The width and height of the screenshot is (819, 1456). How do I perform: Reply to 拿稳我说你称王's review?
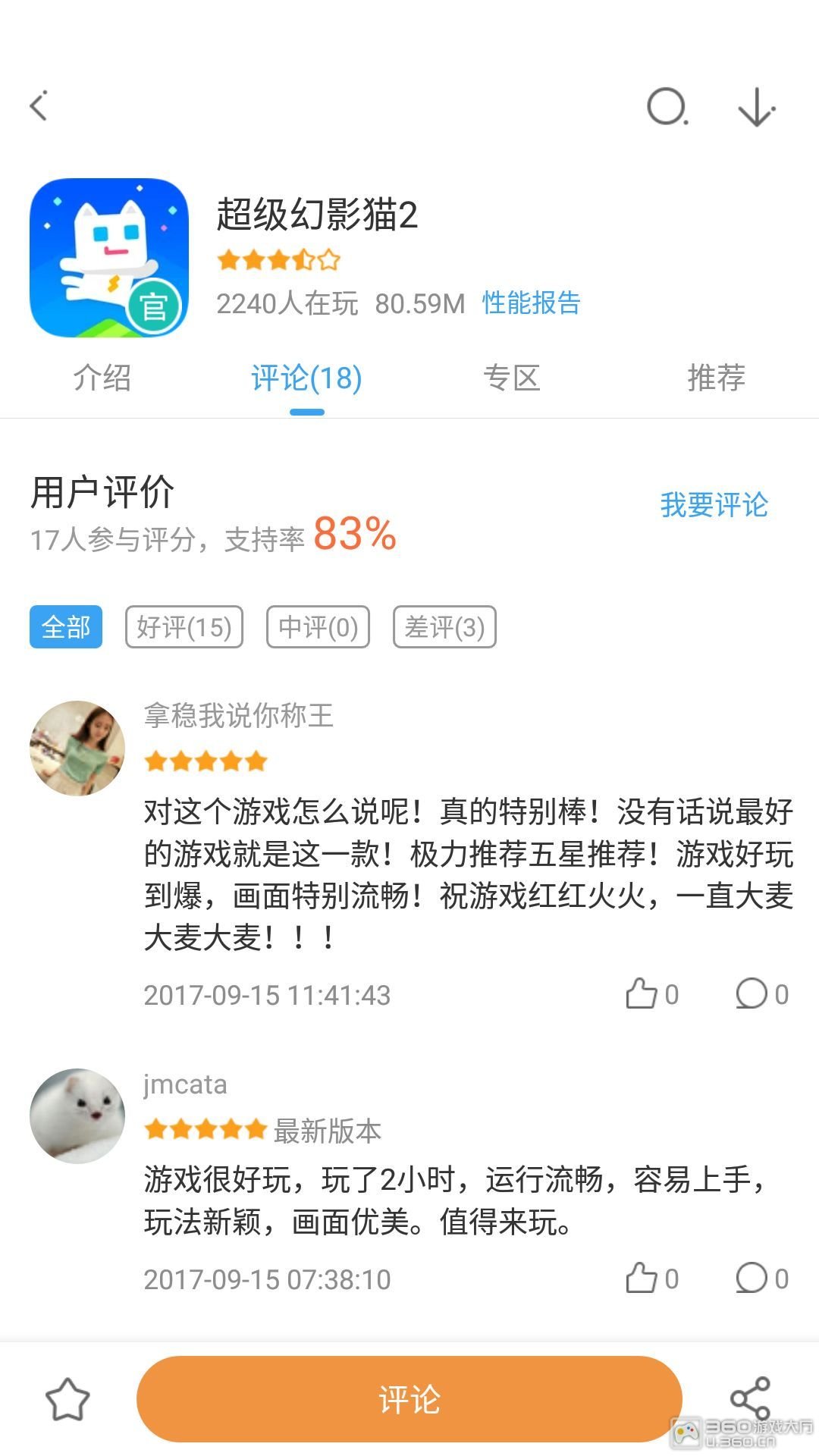coord(761,994)
